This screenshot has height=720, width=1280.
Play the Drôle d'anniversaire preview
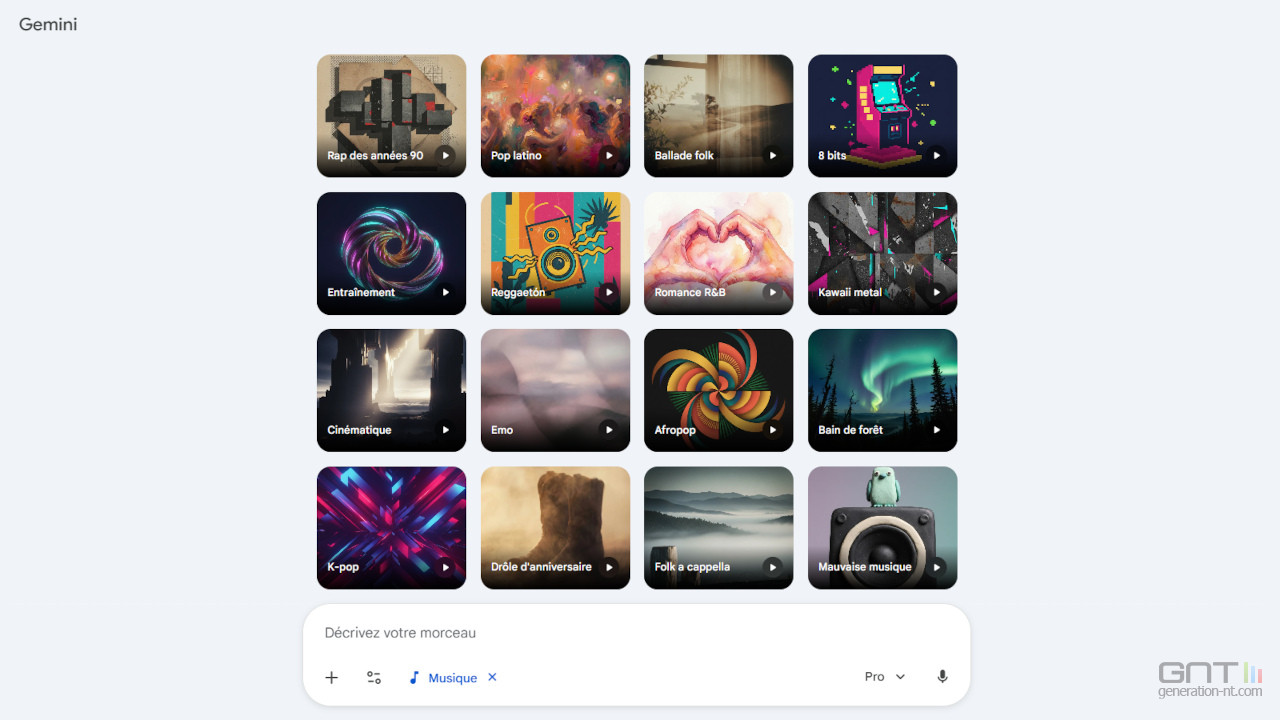(609, 567)
